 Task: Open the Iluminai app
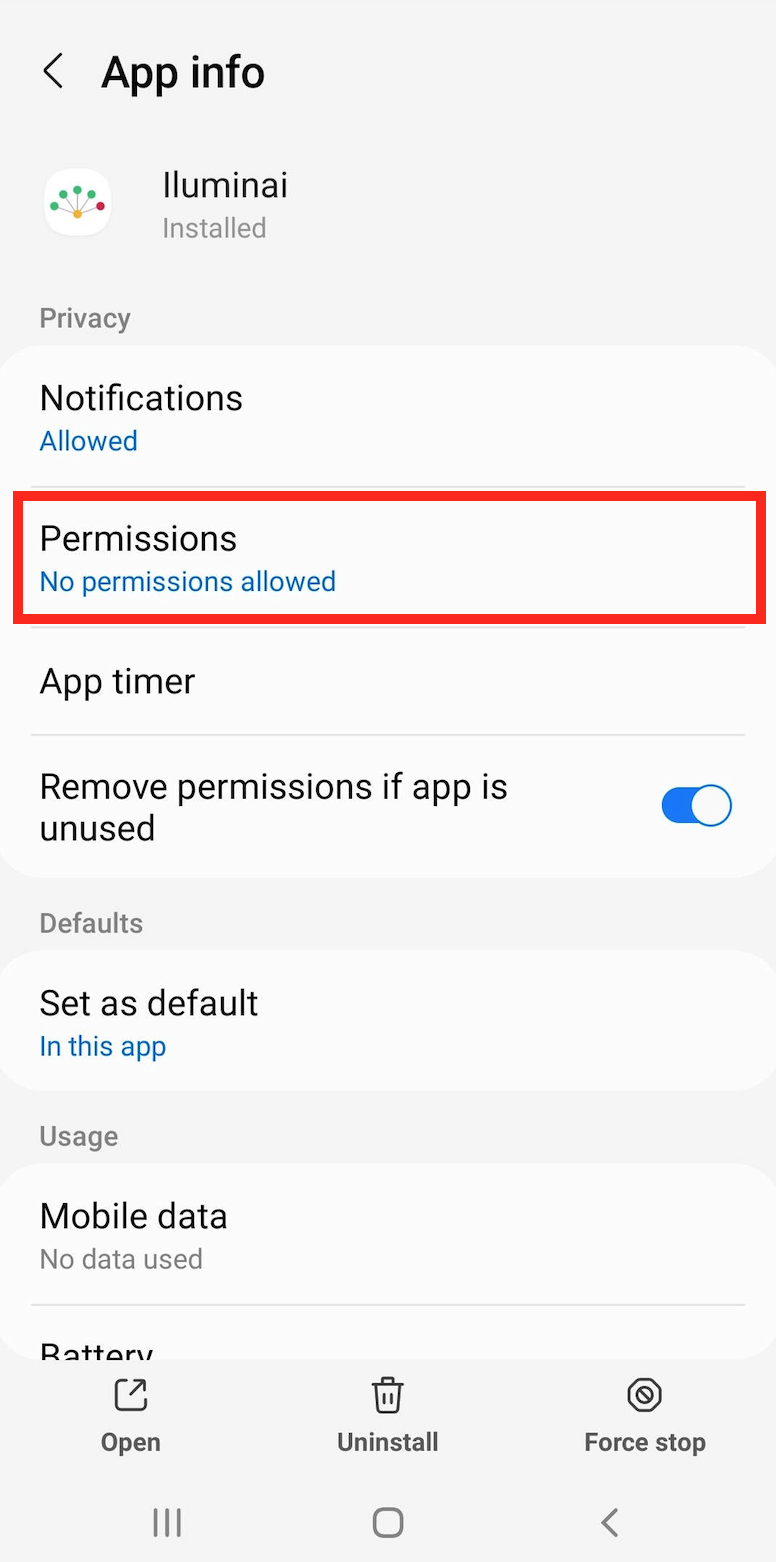pyautogui.click(x=130, y=1415)
